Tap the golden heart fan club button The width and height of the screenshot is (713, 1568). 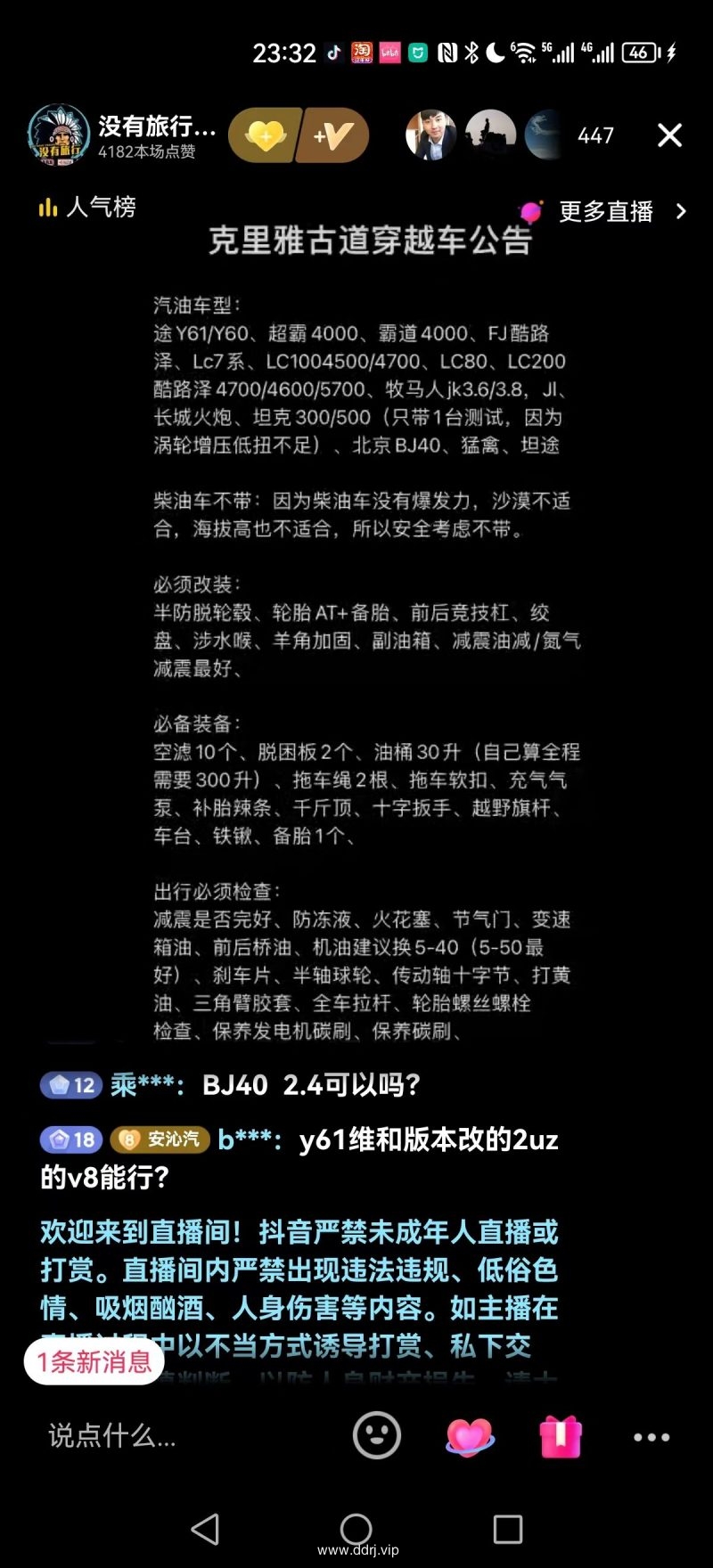pos(265,135)
